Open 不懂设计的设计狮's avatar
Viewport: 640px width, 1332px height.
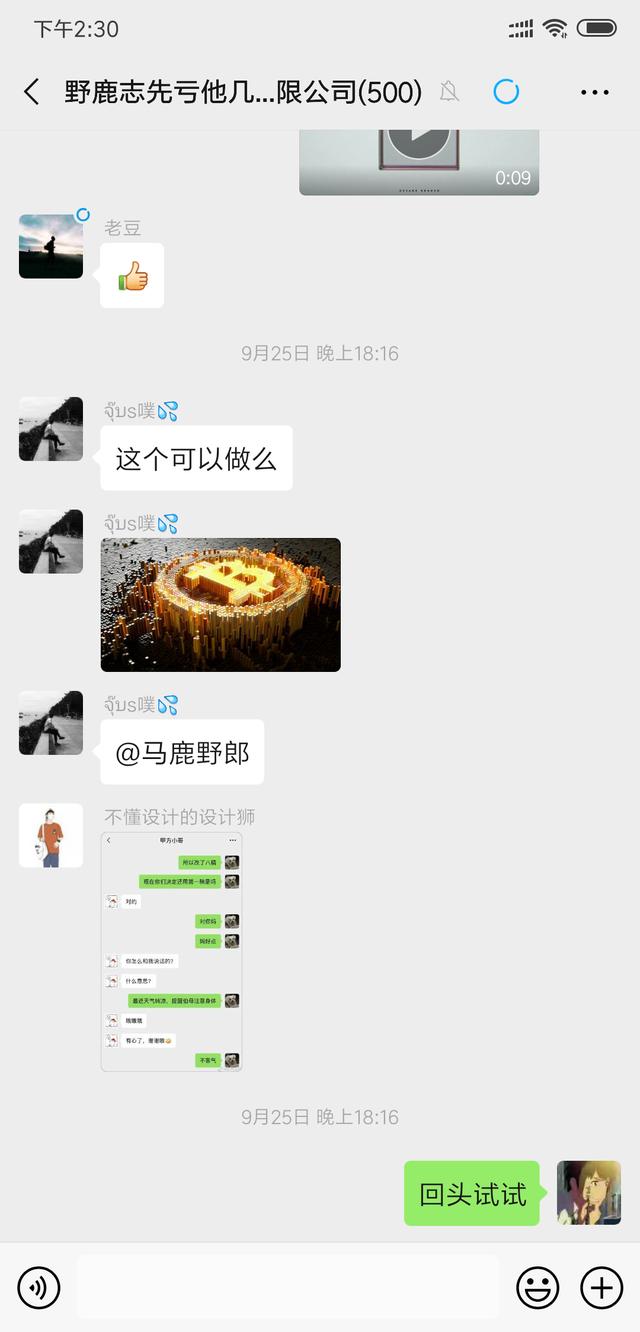click(x=51, y=835)
